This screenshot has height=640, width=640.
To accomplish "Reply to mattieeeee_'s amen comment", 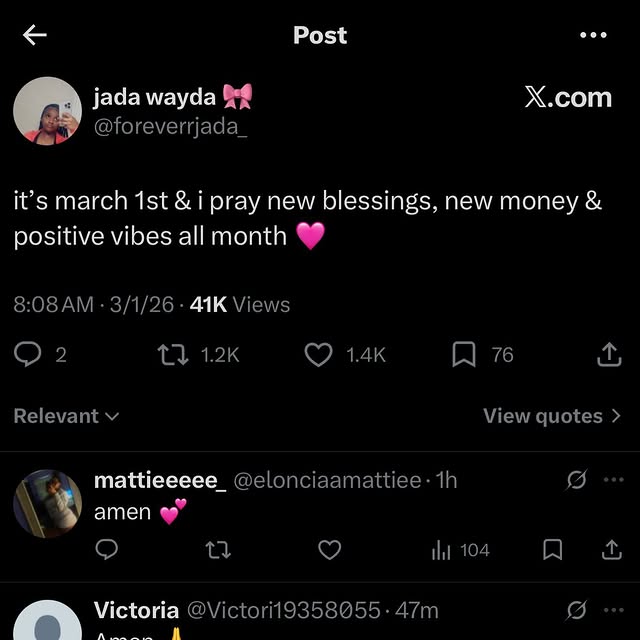I will 108,549.
